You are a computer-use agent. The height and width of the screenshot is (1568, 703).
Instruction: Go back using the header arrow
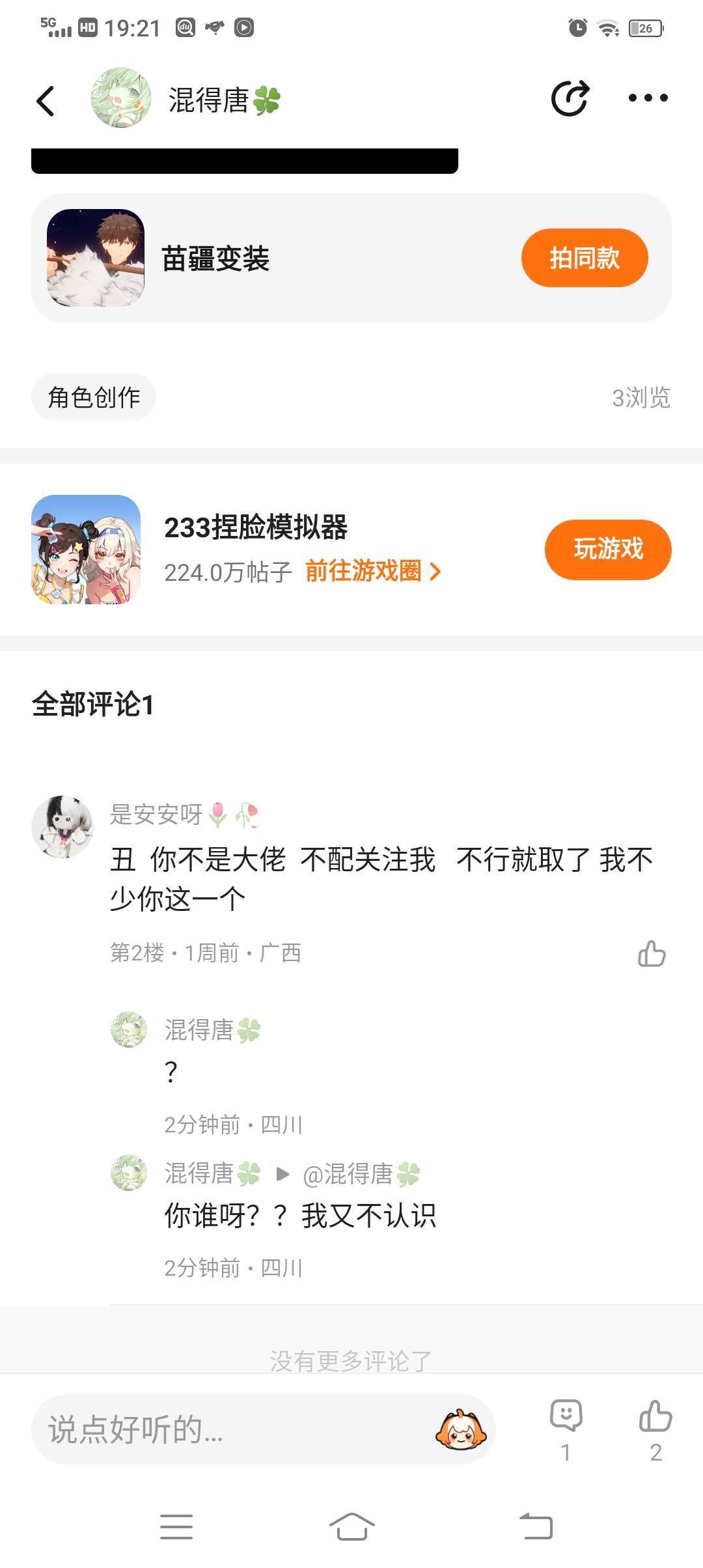[x=46, y=101]
